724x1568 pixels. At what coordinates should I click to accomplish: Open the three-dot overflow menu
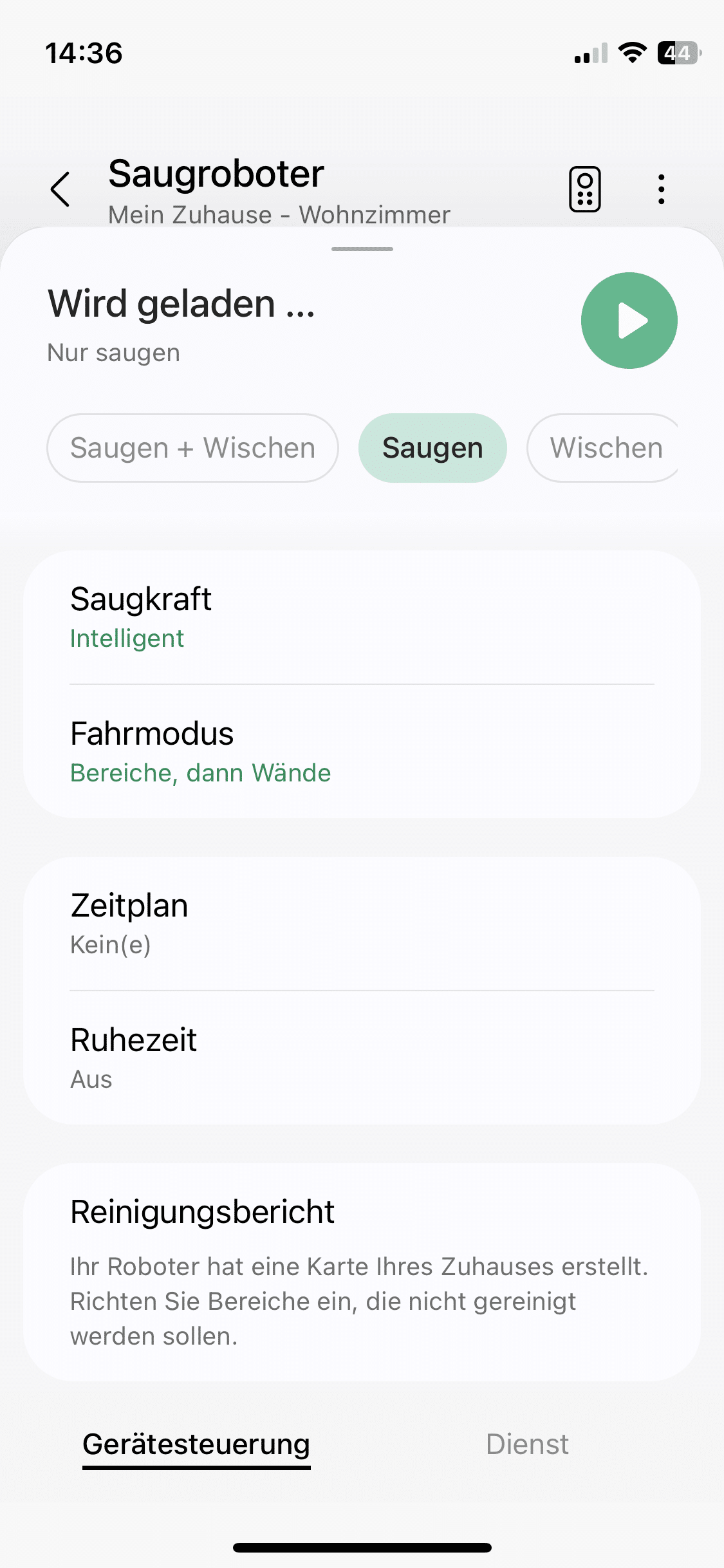coord(661,189)
